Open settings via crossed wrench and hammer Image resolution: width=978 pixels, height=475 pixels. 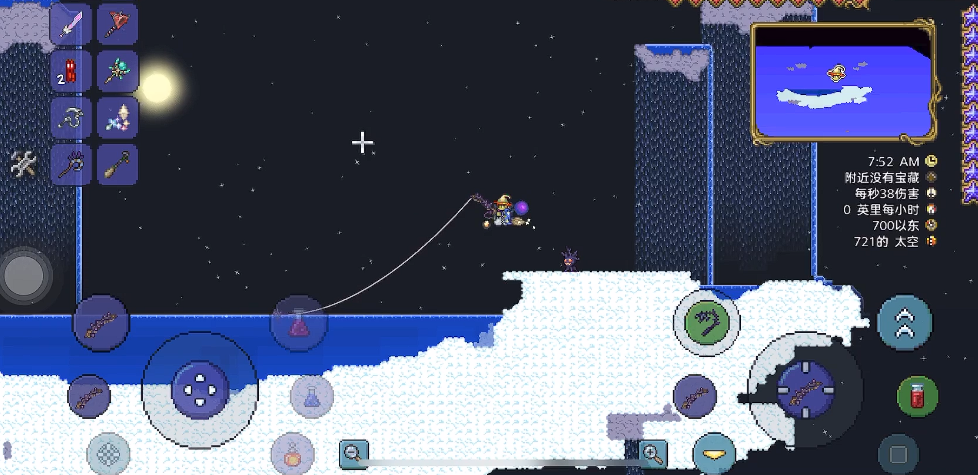click(23, 164)
